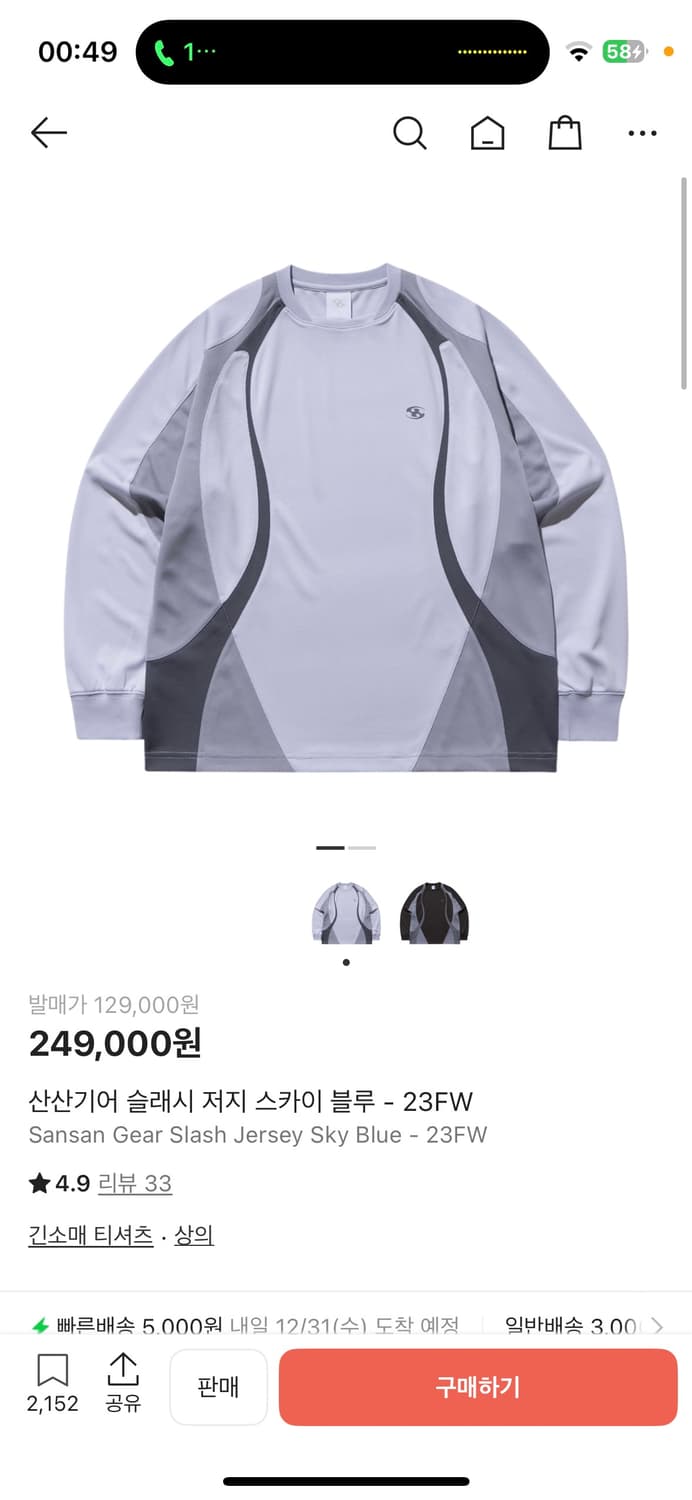Open the 긴소매 티셔츠 category link
Viewport: 692px width, 1500px height.
91,1236
